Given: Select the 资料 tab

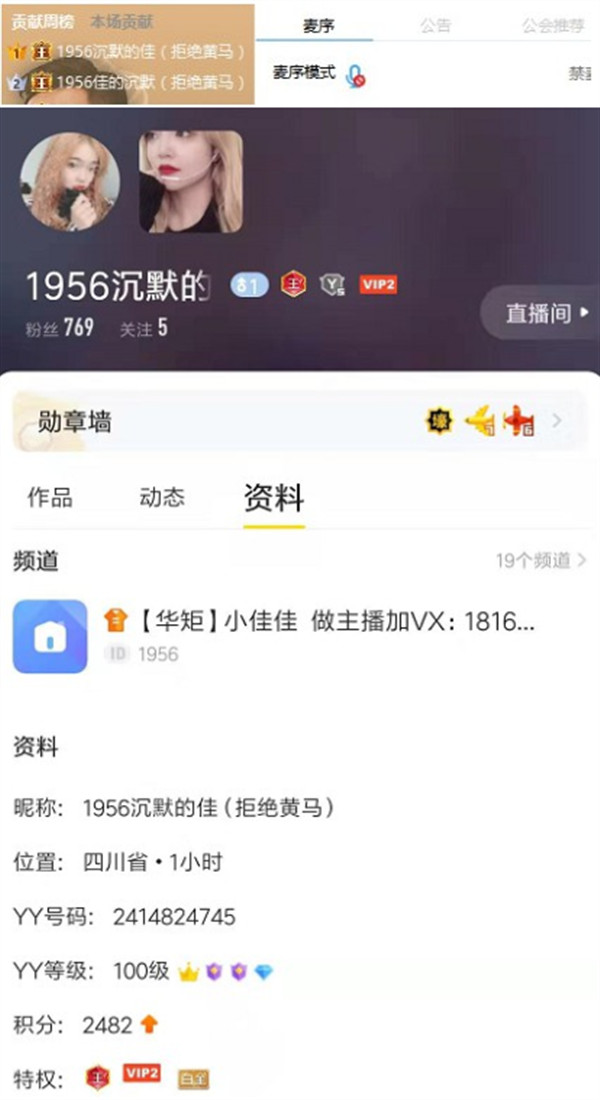Looking at the screenshot, I should 274,498.
